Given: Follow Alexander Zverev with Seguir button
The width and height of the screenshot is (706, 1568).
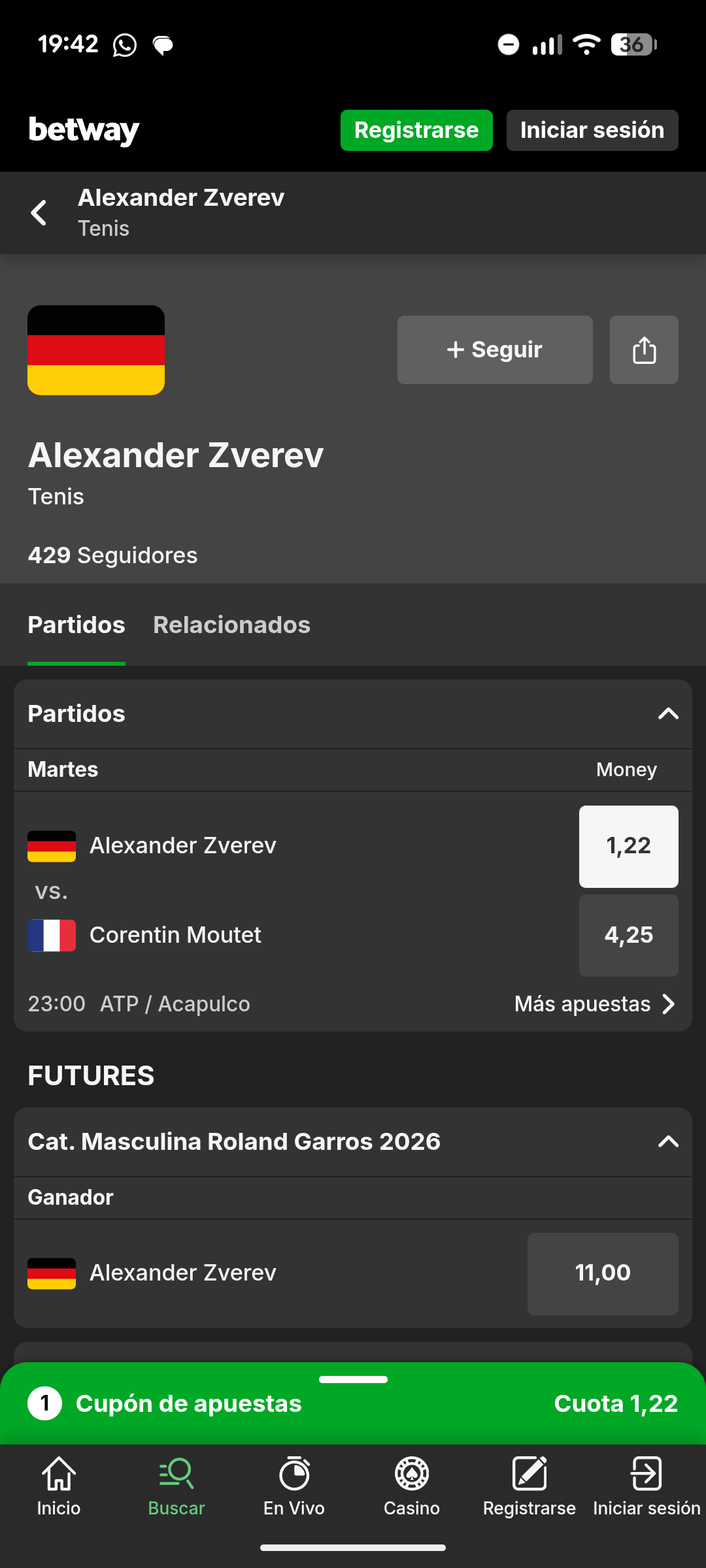Looking at the screenshot, I should click(495, 350).
